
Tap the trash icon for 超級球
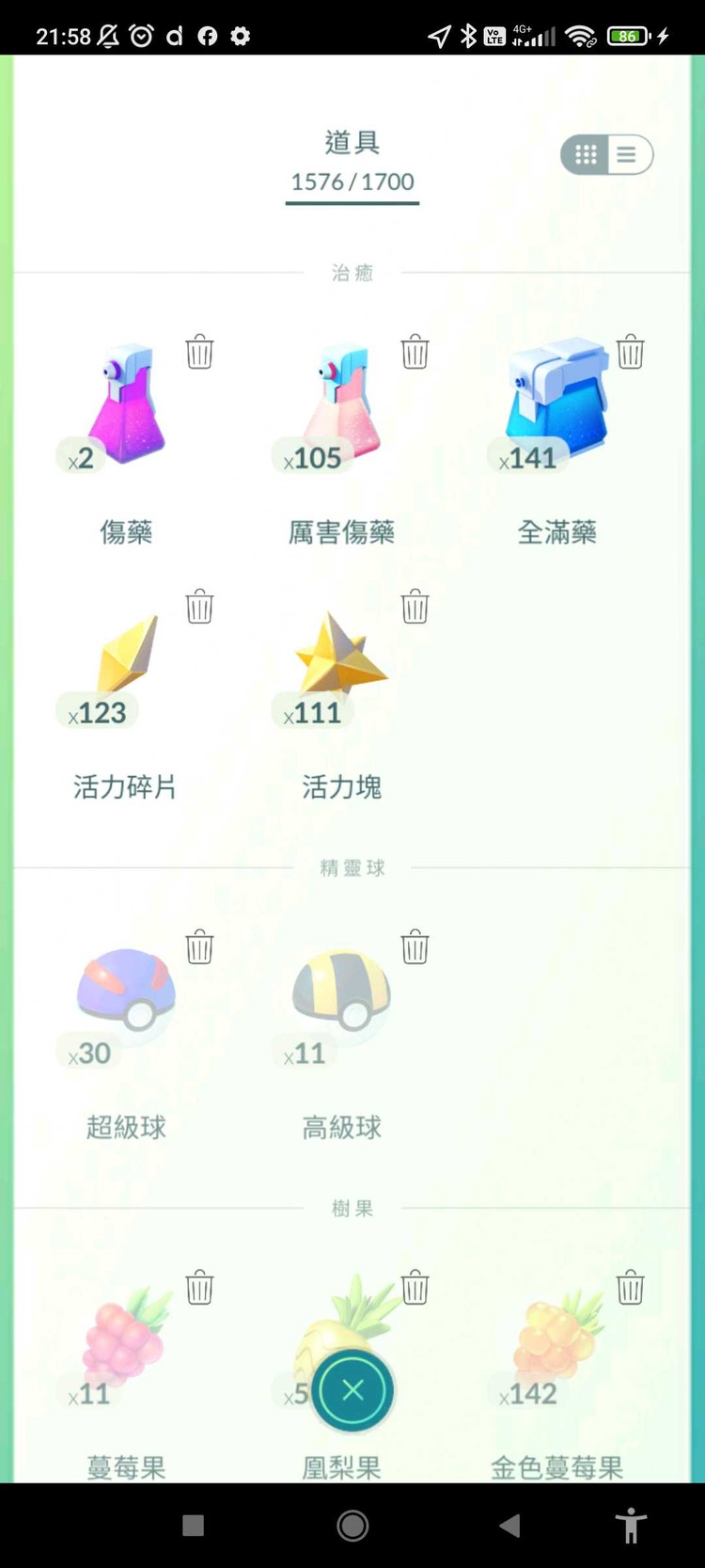(199, 947)
